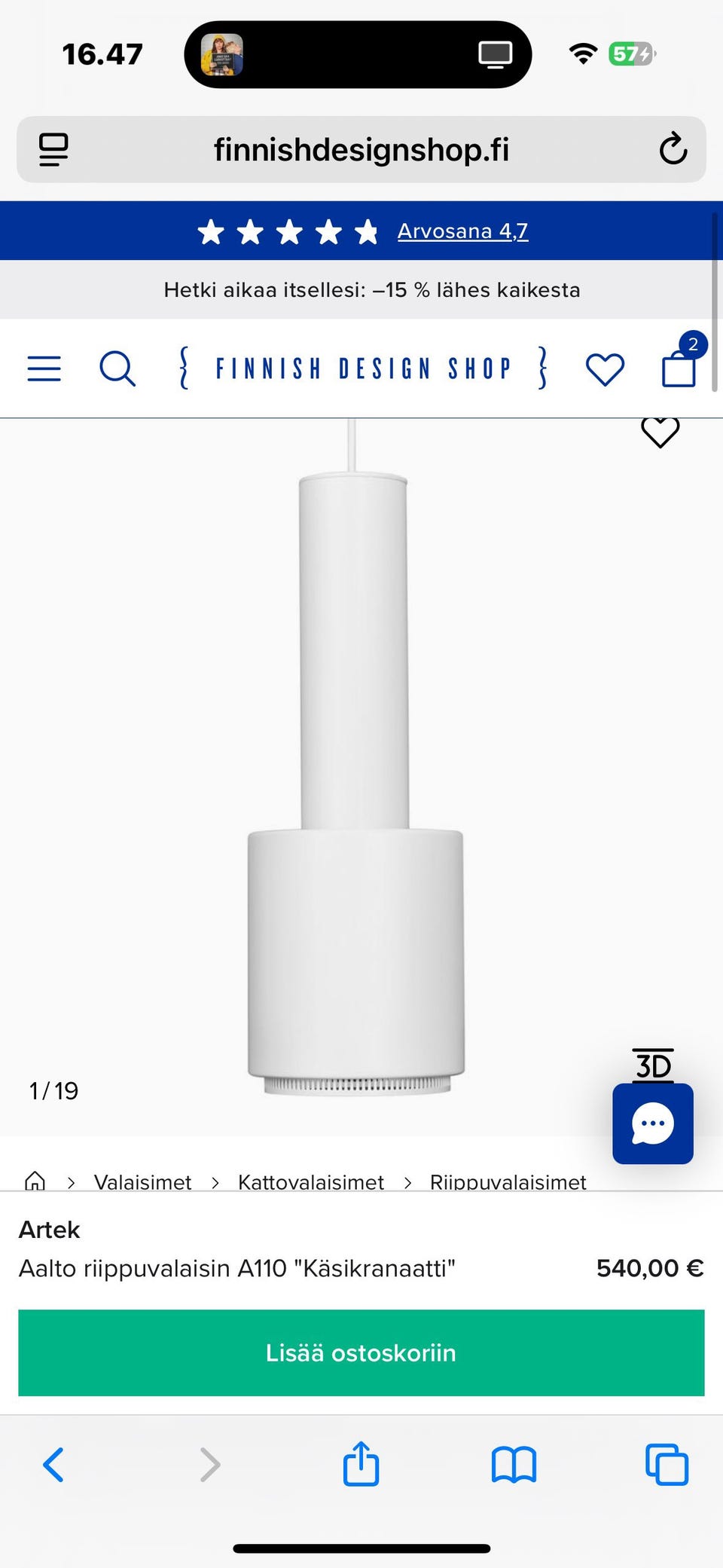View the lamp in 3D

(652, 1065)
